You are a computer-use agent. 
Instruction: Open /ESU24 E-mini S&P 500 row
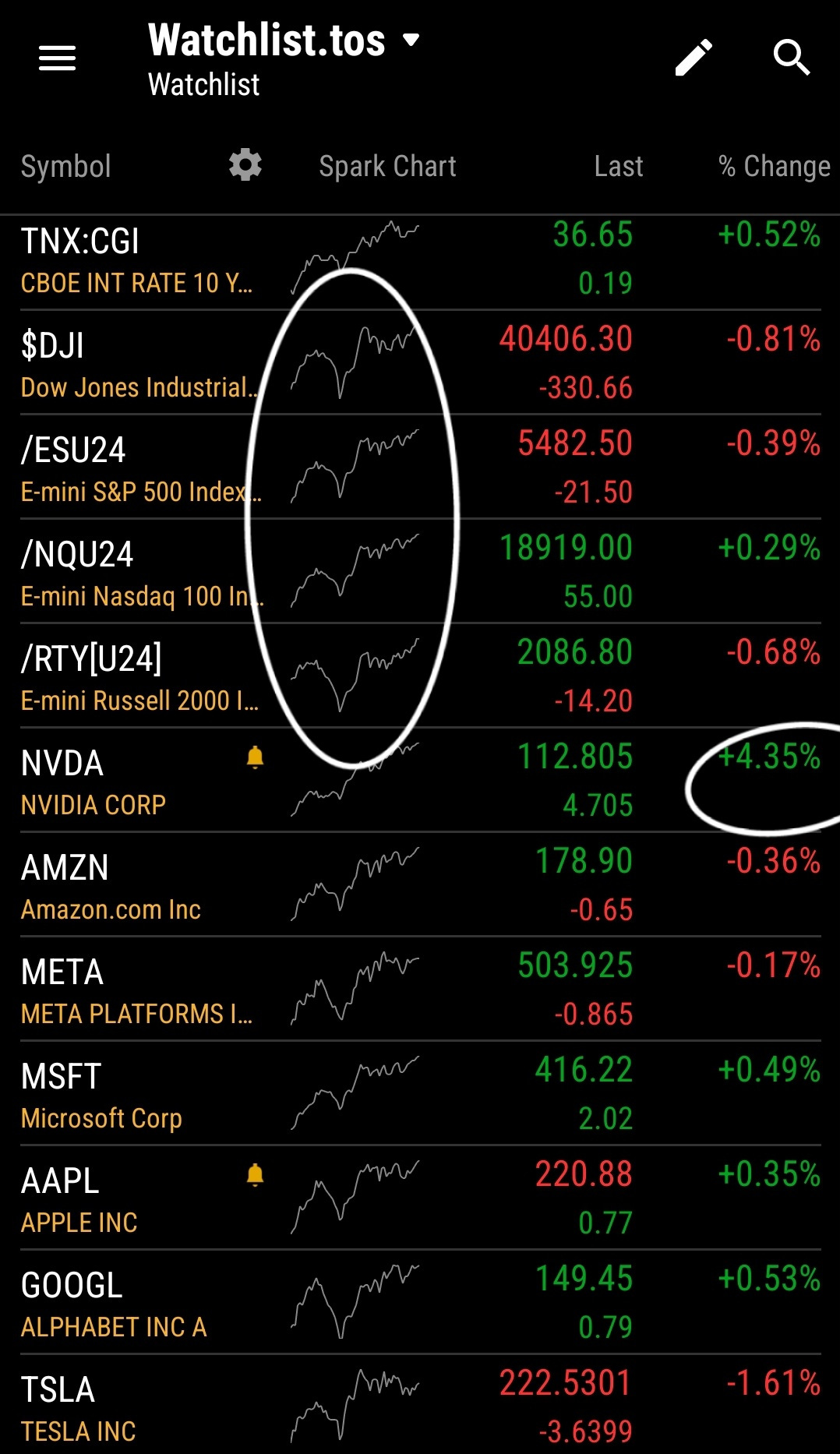pos(420,467)
